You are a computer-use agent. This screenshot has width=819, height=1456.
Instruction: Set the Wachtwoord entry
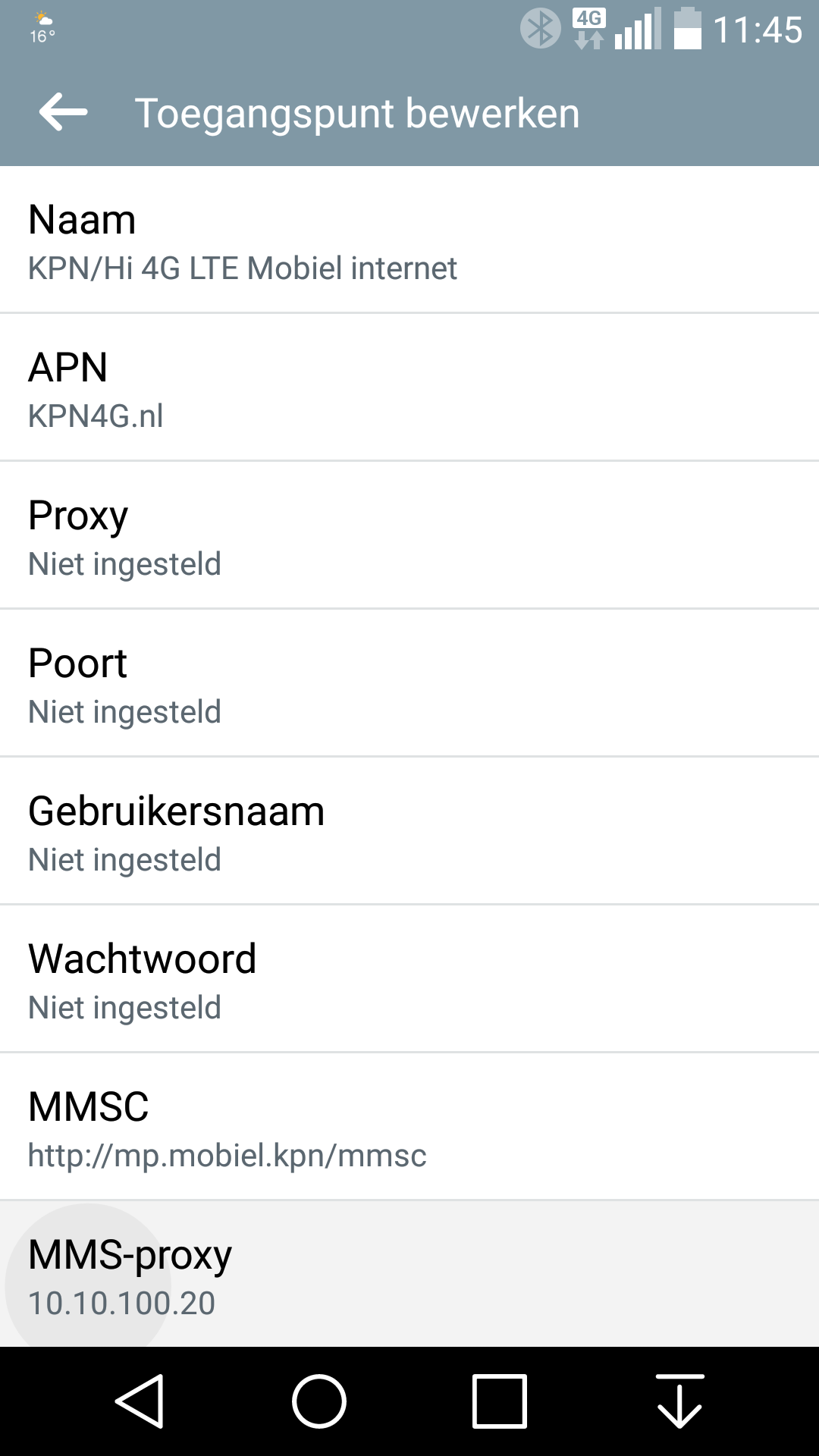pos(409,978)
